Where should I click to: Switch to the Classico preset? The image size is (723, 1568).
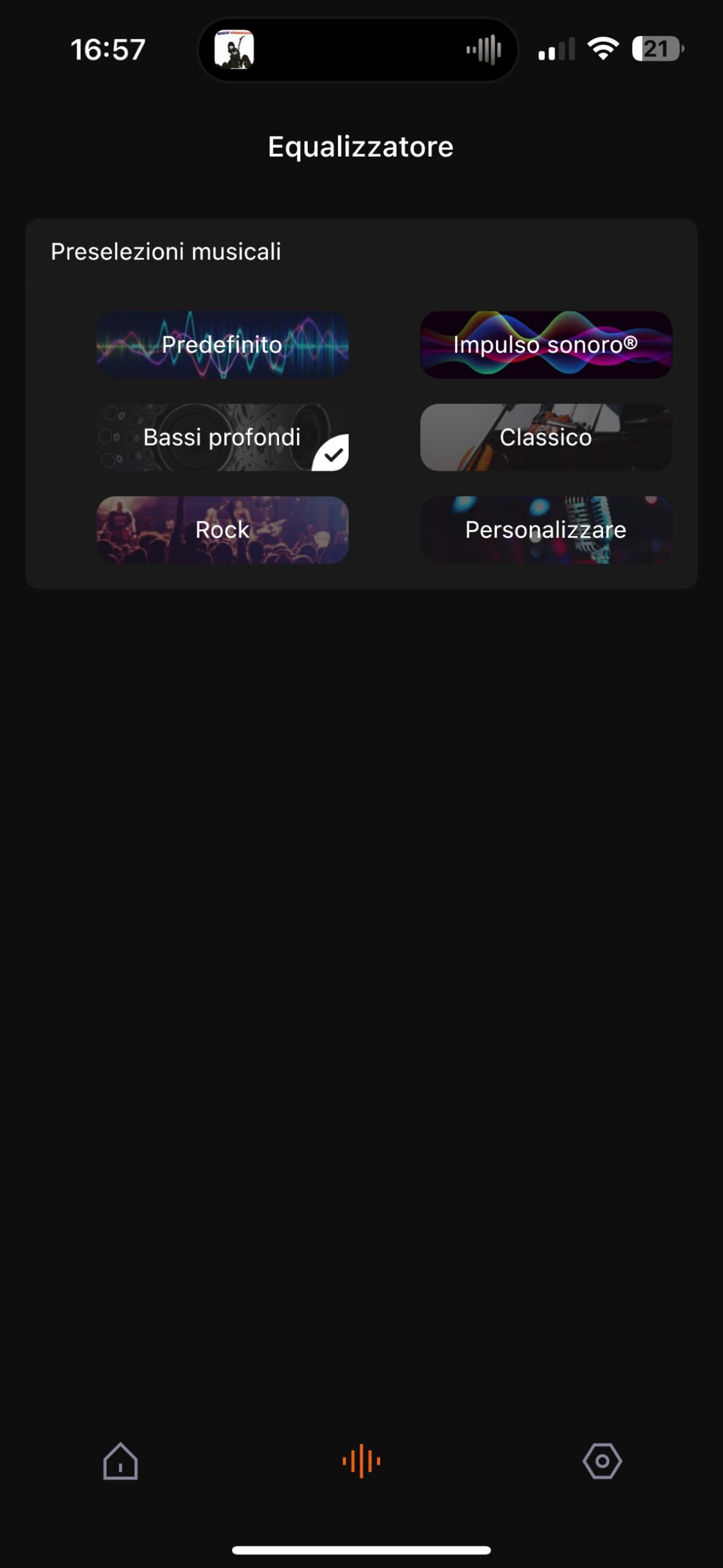point(545,437)
